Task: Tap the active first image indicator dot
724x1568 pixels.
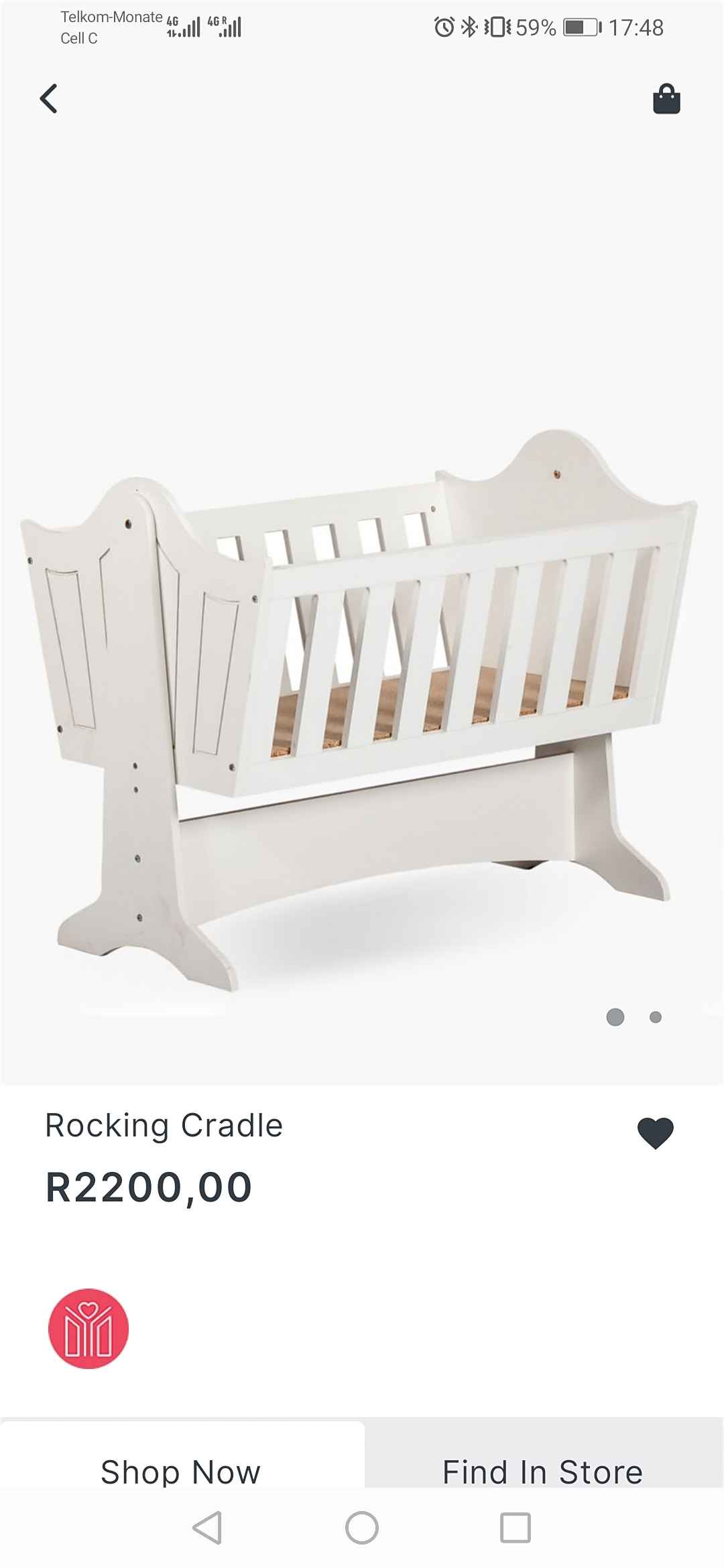Action: [614, 1017]
